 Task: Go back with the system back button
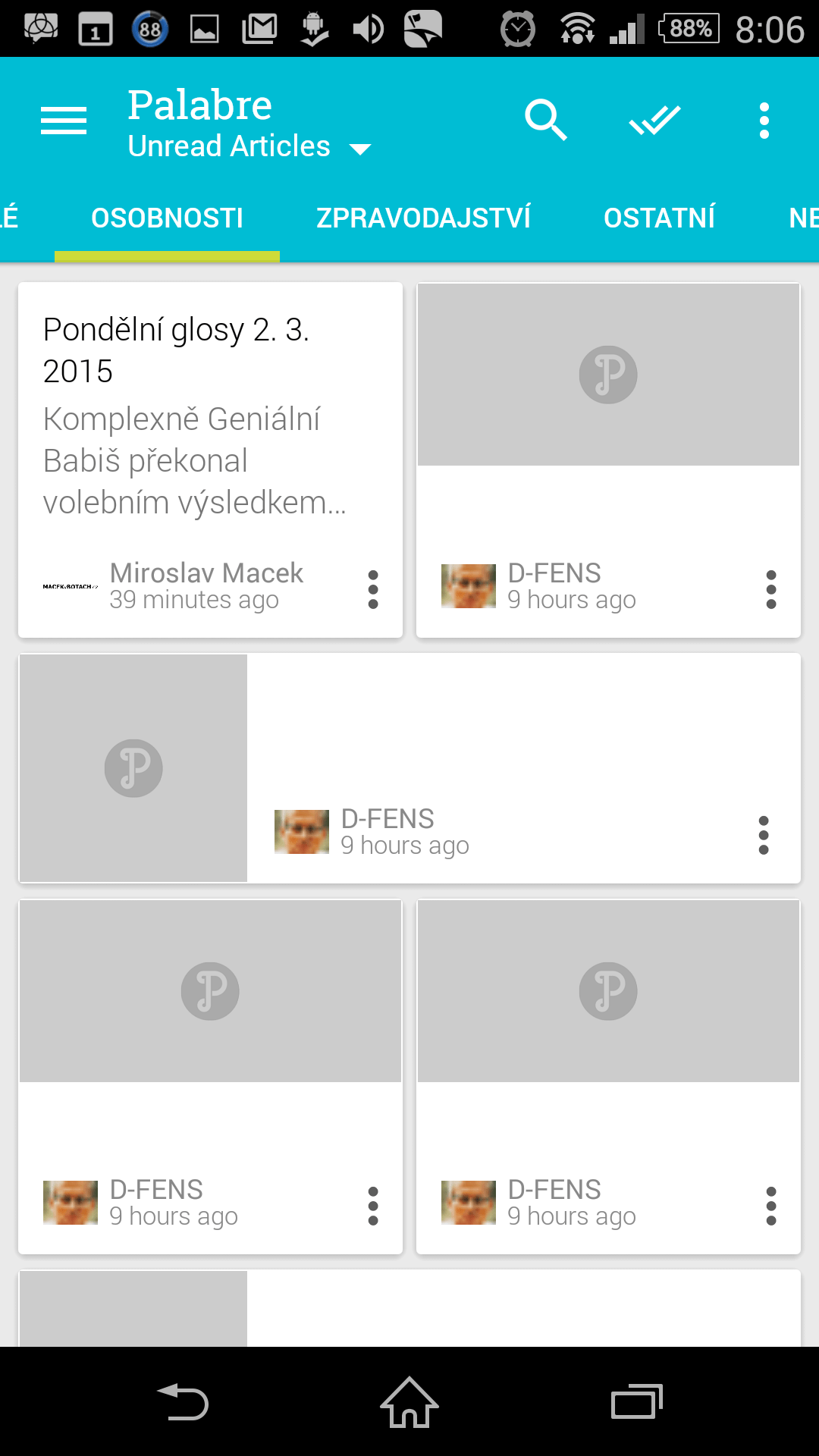183,1401
